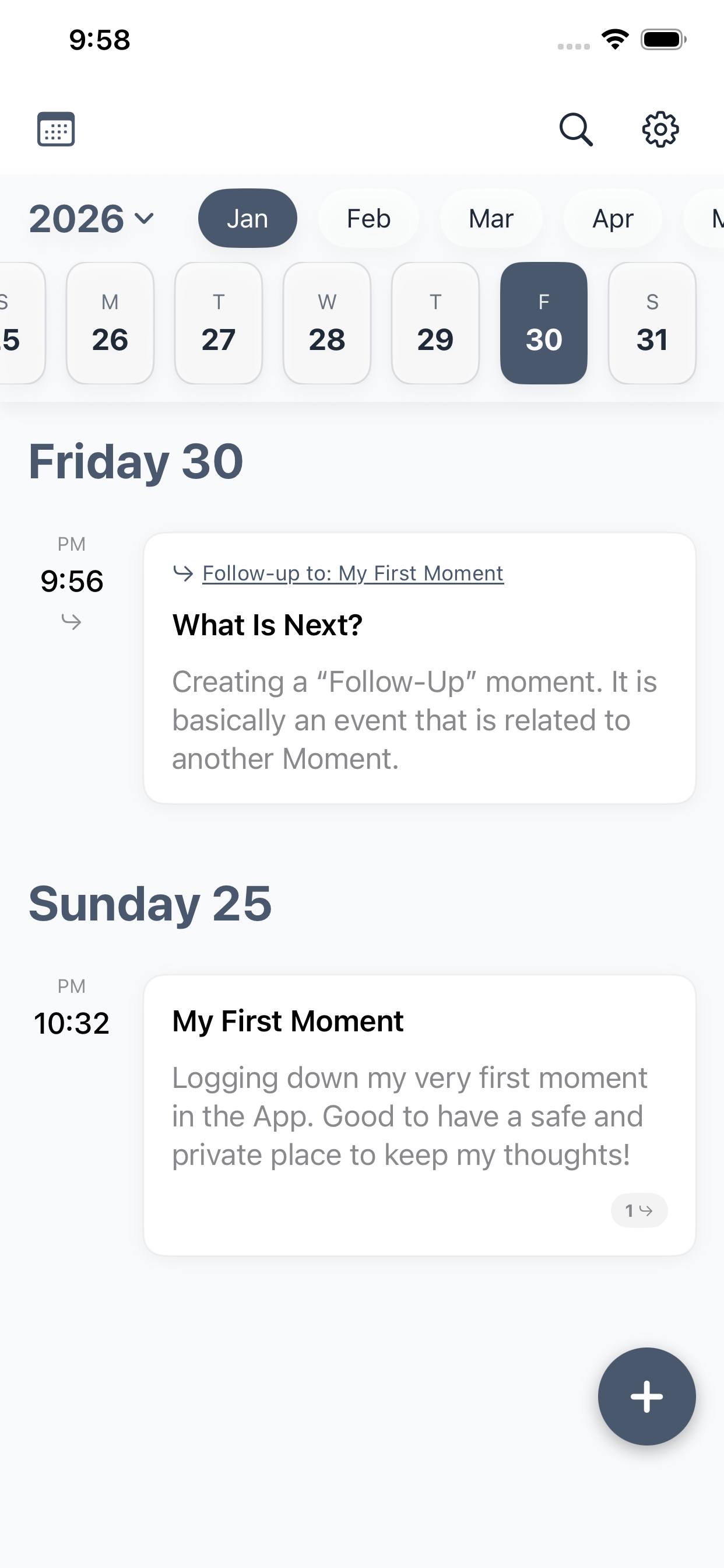The image size is (724, 1568).
Task: Tap the Wi-Fi icon in the status bar
Action: 614,39
